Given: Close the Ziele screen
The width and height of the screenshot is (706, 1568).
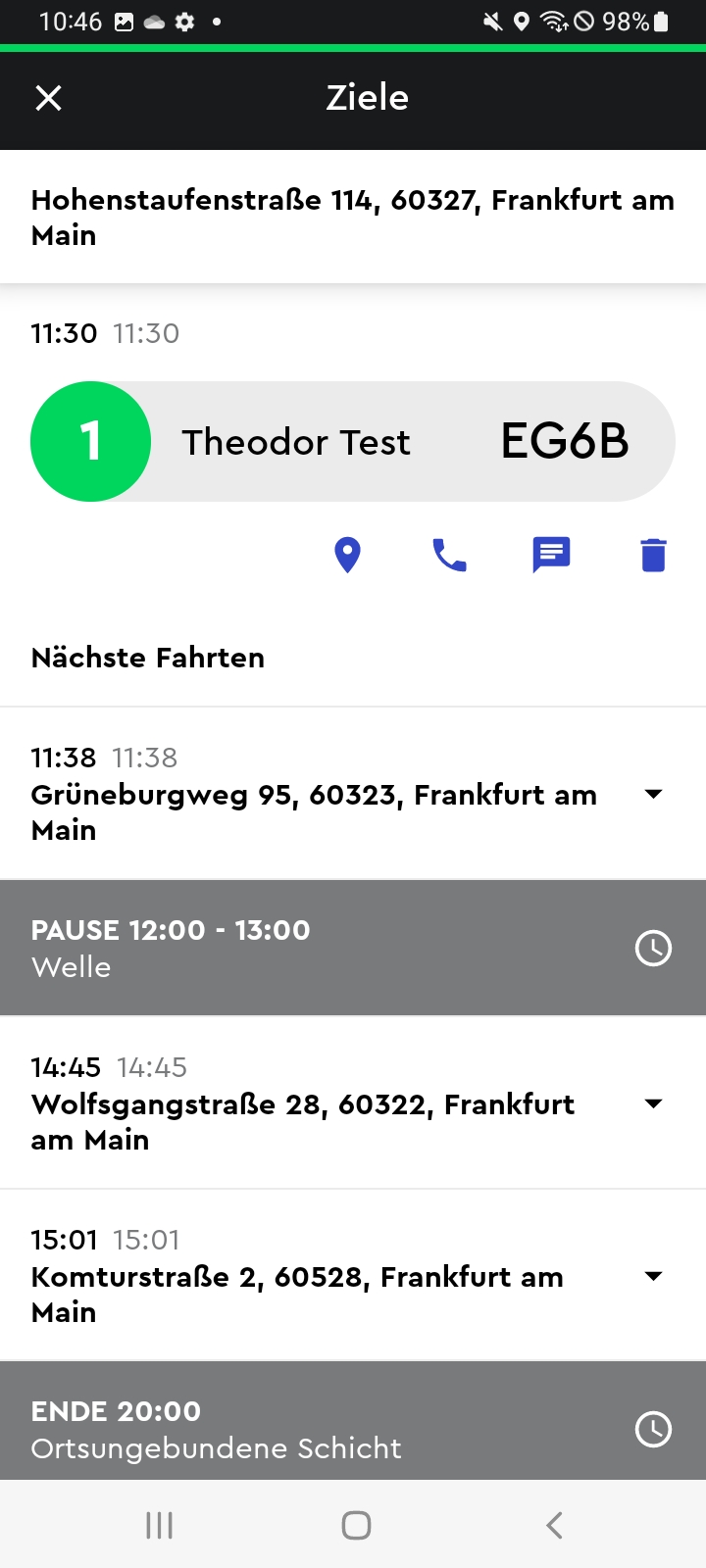Looking at the screenshot, I should 48,98.
